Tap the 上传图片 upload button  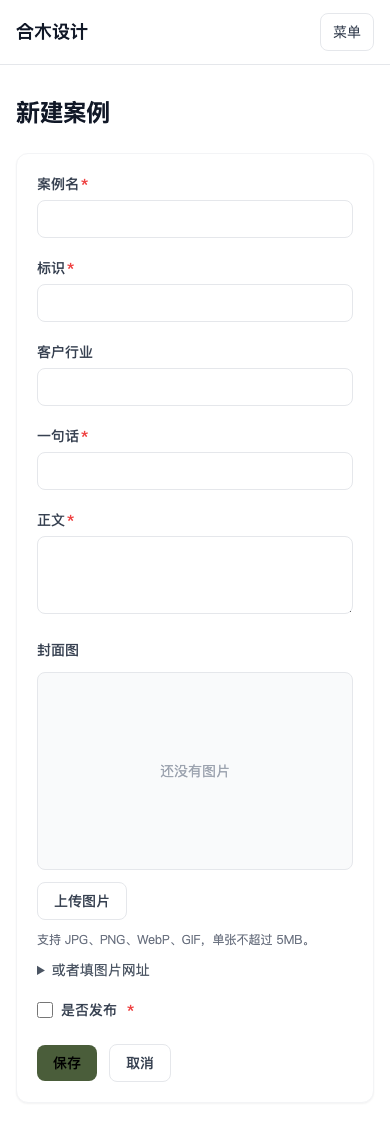[82, 900]
